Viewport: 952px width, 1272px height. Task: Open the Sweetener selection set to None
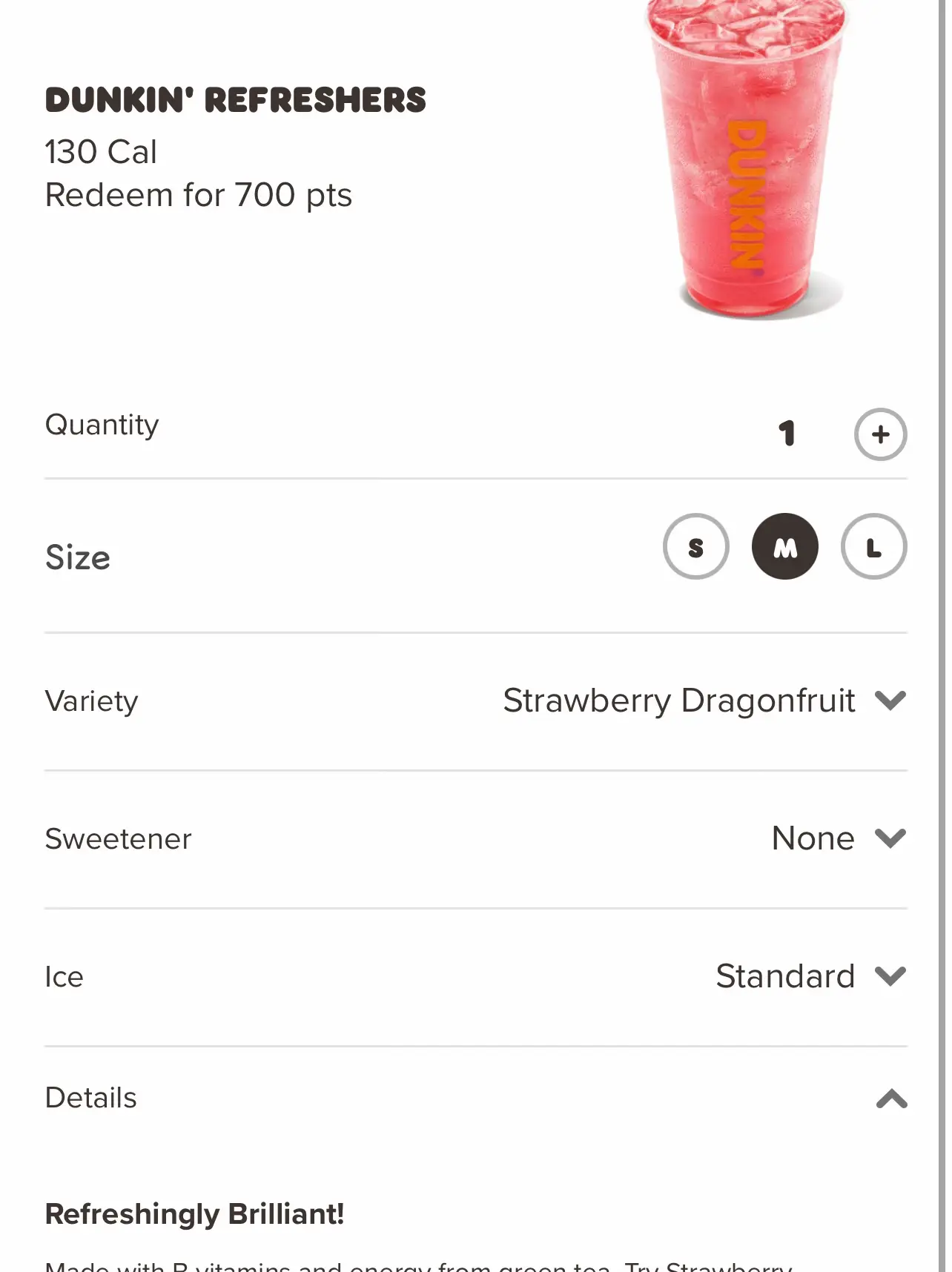click(x=813, y=838)
